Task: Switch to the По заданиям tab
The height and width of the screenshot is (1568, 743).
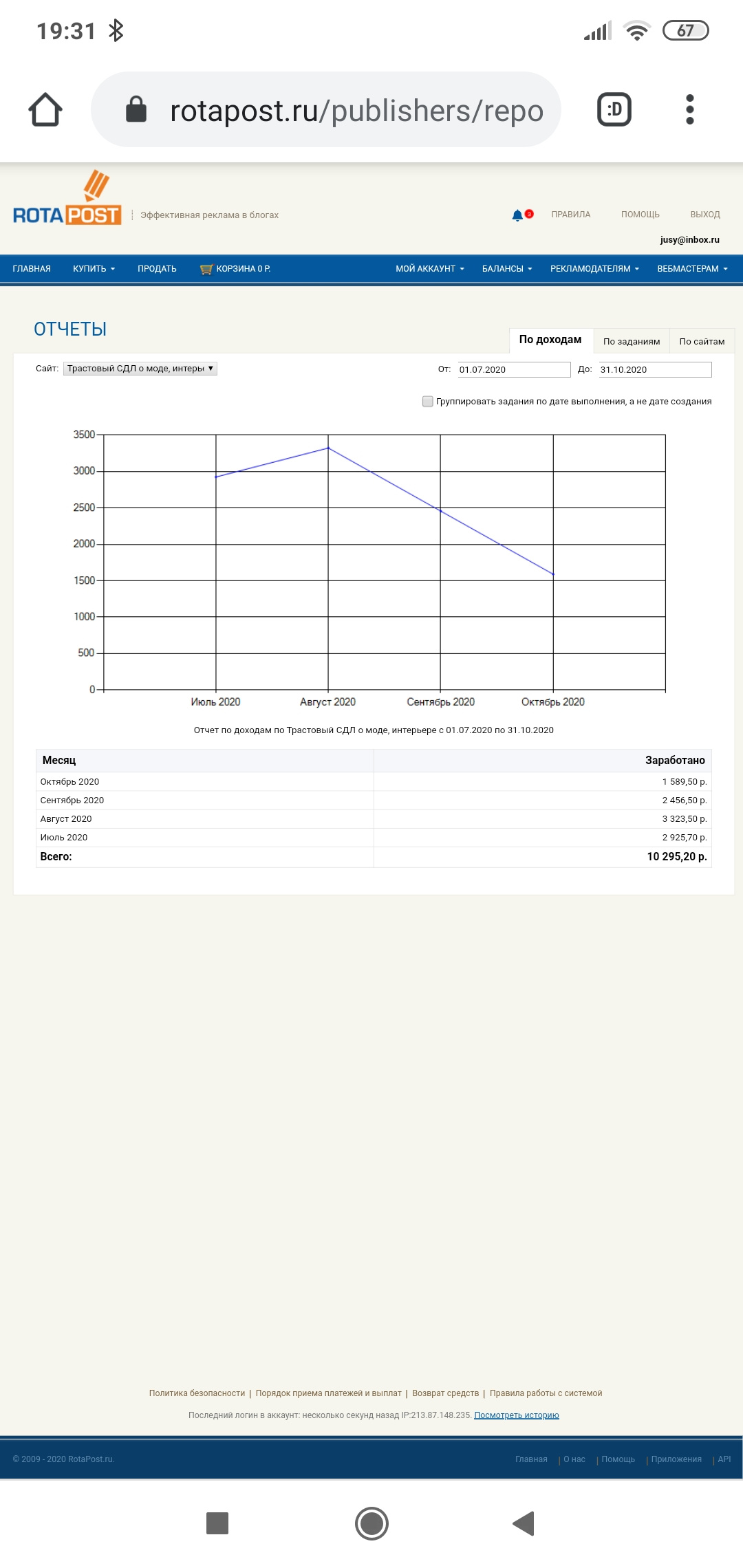Action: point(631,341)
